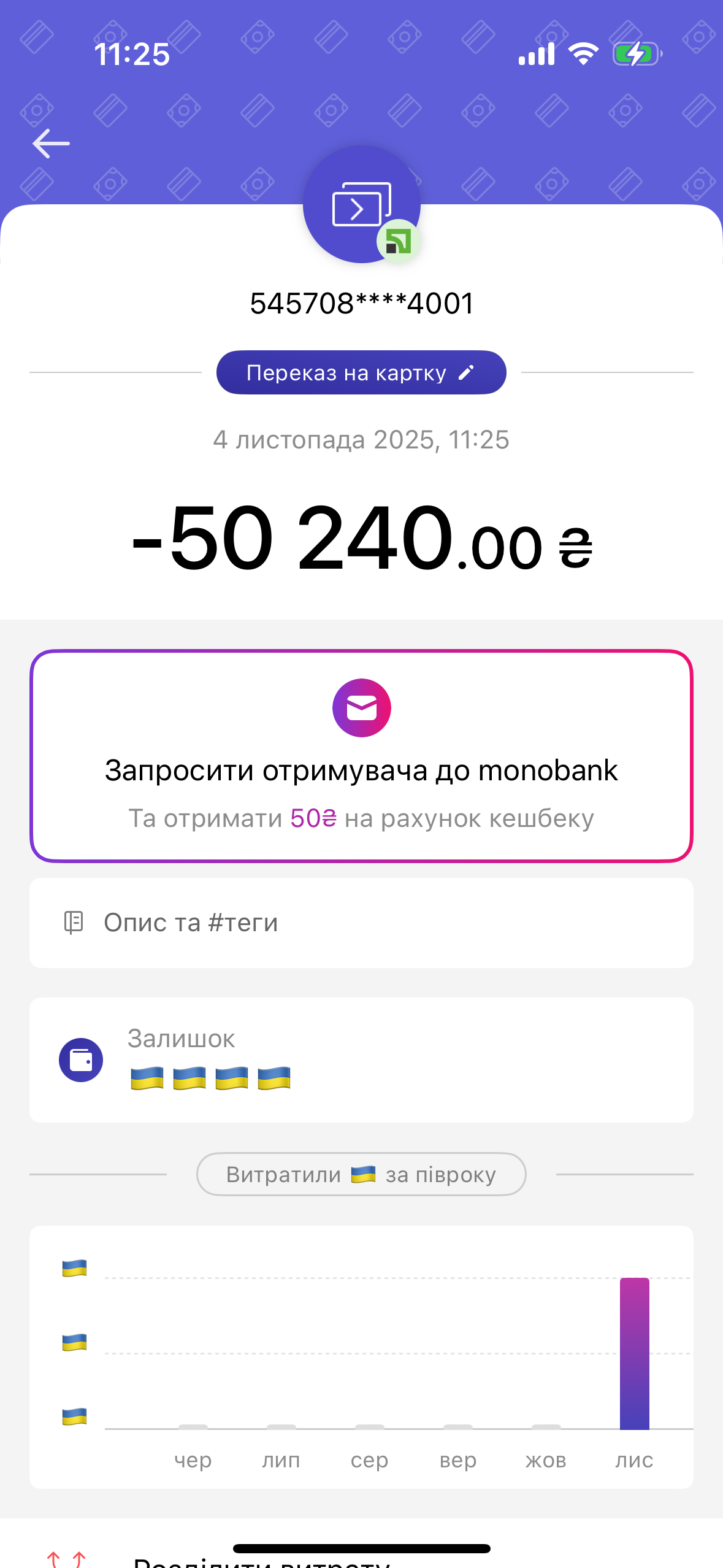Reveal the hidden 'Залишок' balance

click(210, 1078)
